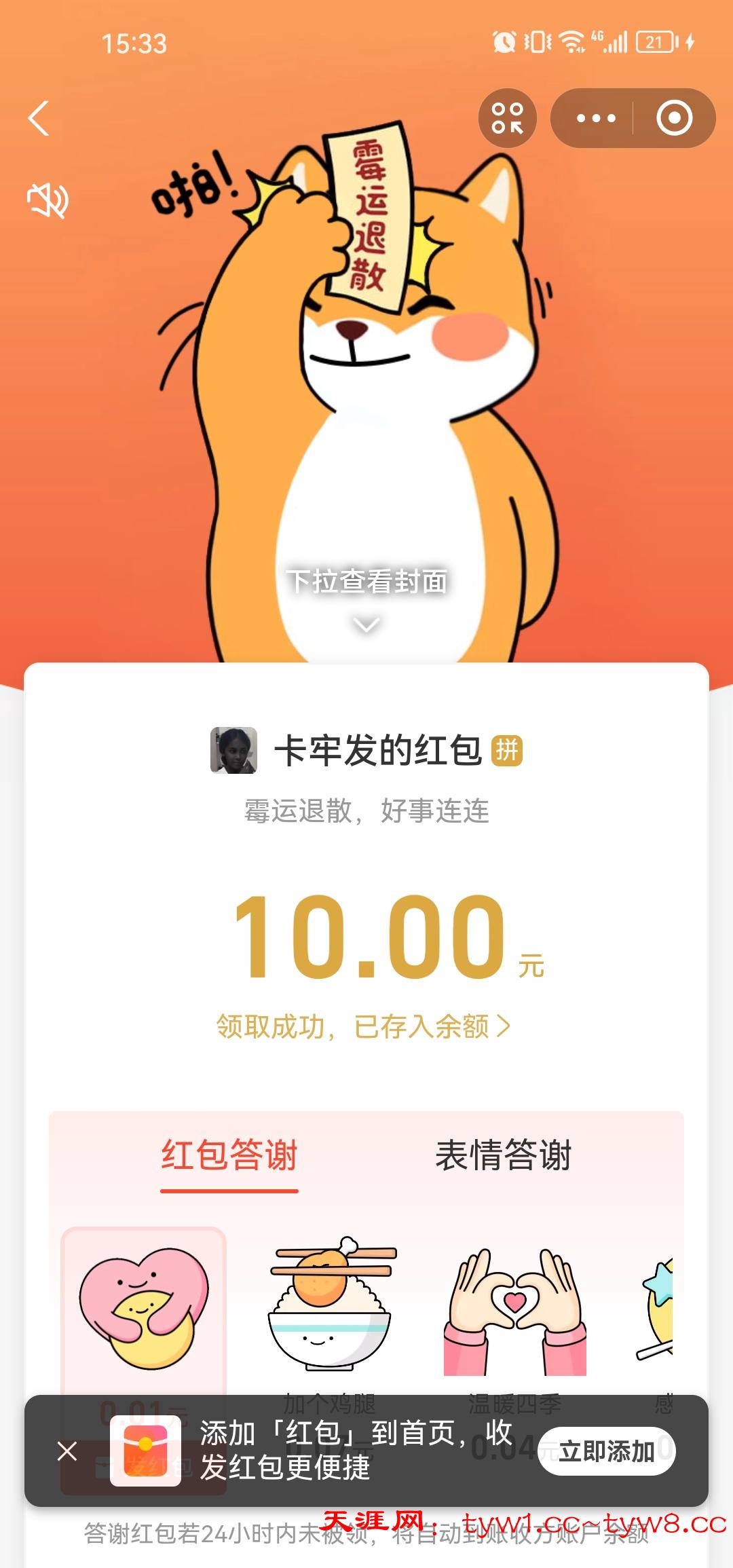Image resolution: width=733 pixels, height=1568 pixels.
Task: Unmute the red packet sound
Action: [48, 201]
